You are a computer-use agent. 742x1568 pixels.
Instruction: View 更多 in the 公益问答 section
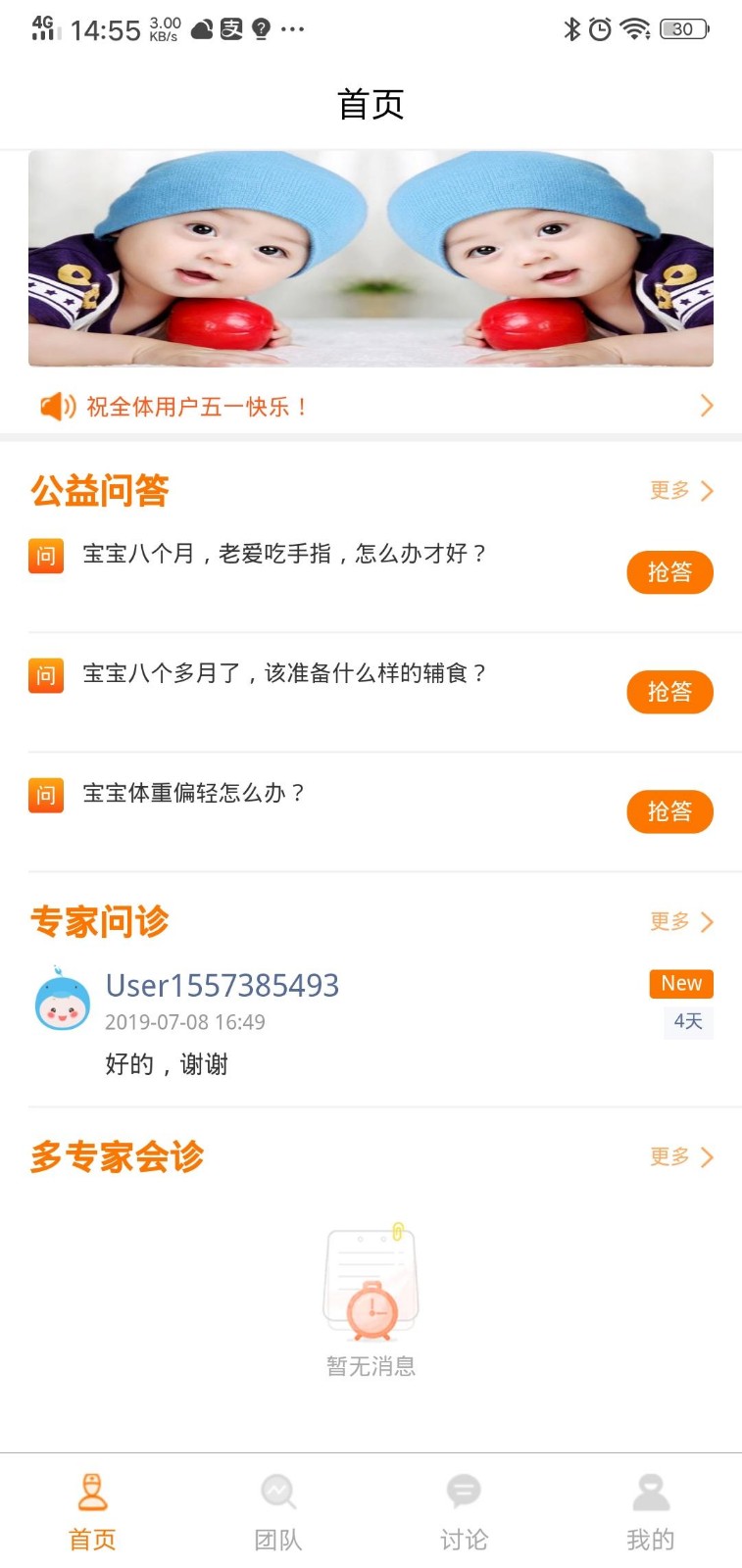coord(681,490)
